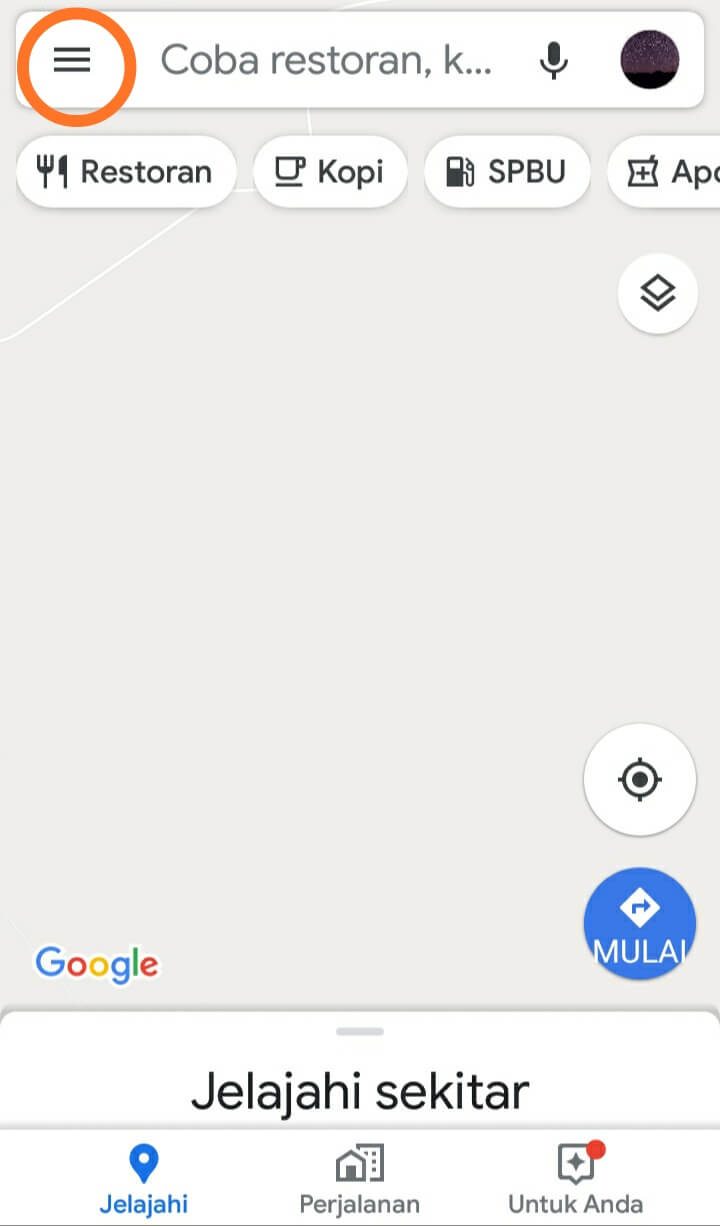Viewport: 720px width, 1226px height.
Task: Tap the MULAI navigation button
Action: [x=639, y=922]
